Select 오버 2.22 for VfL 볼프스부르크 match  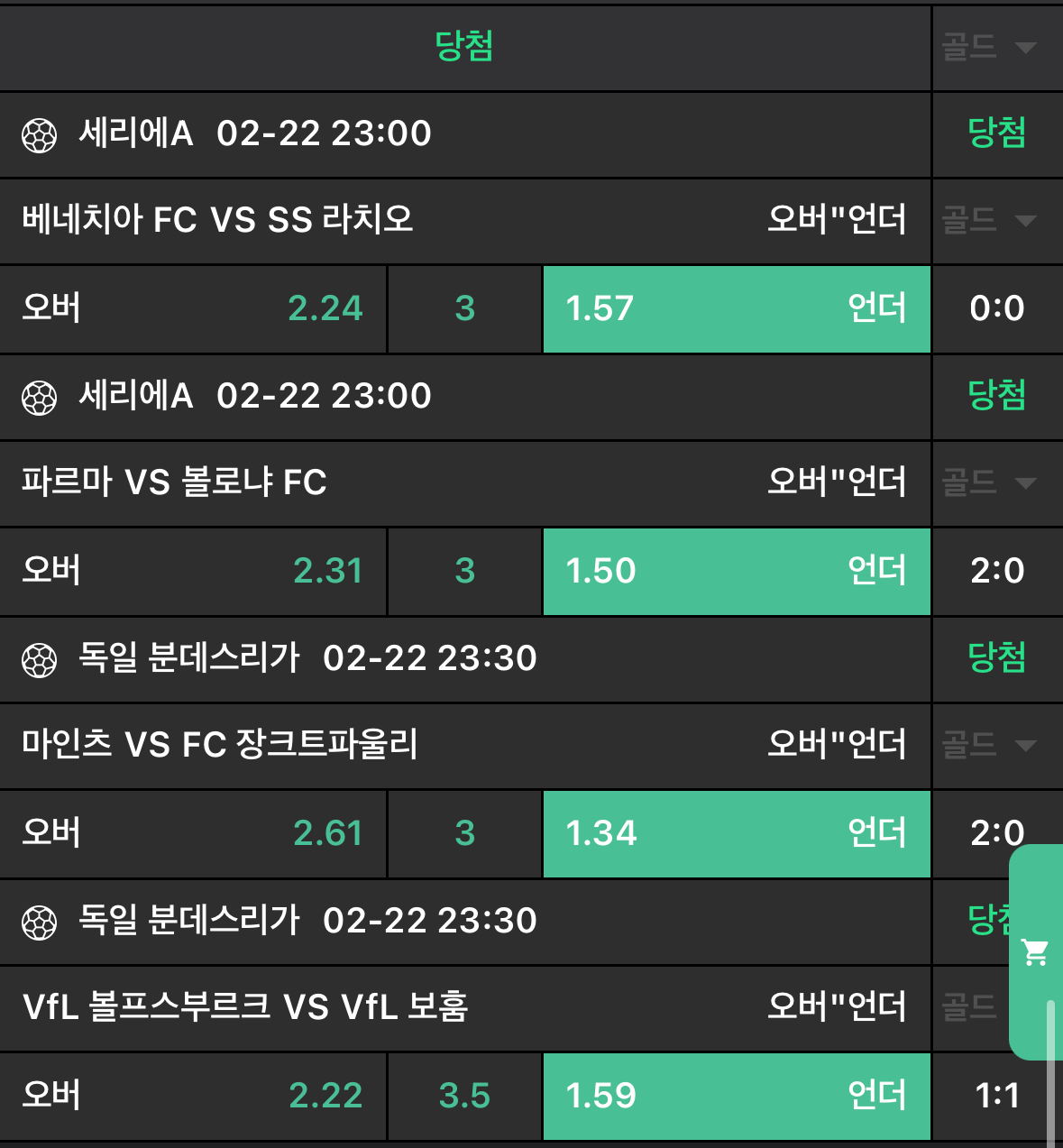[193, 1096]
